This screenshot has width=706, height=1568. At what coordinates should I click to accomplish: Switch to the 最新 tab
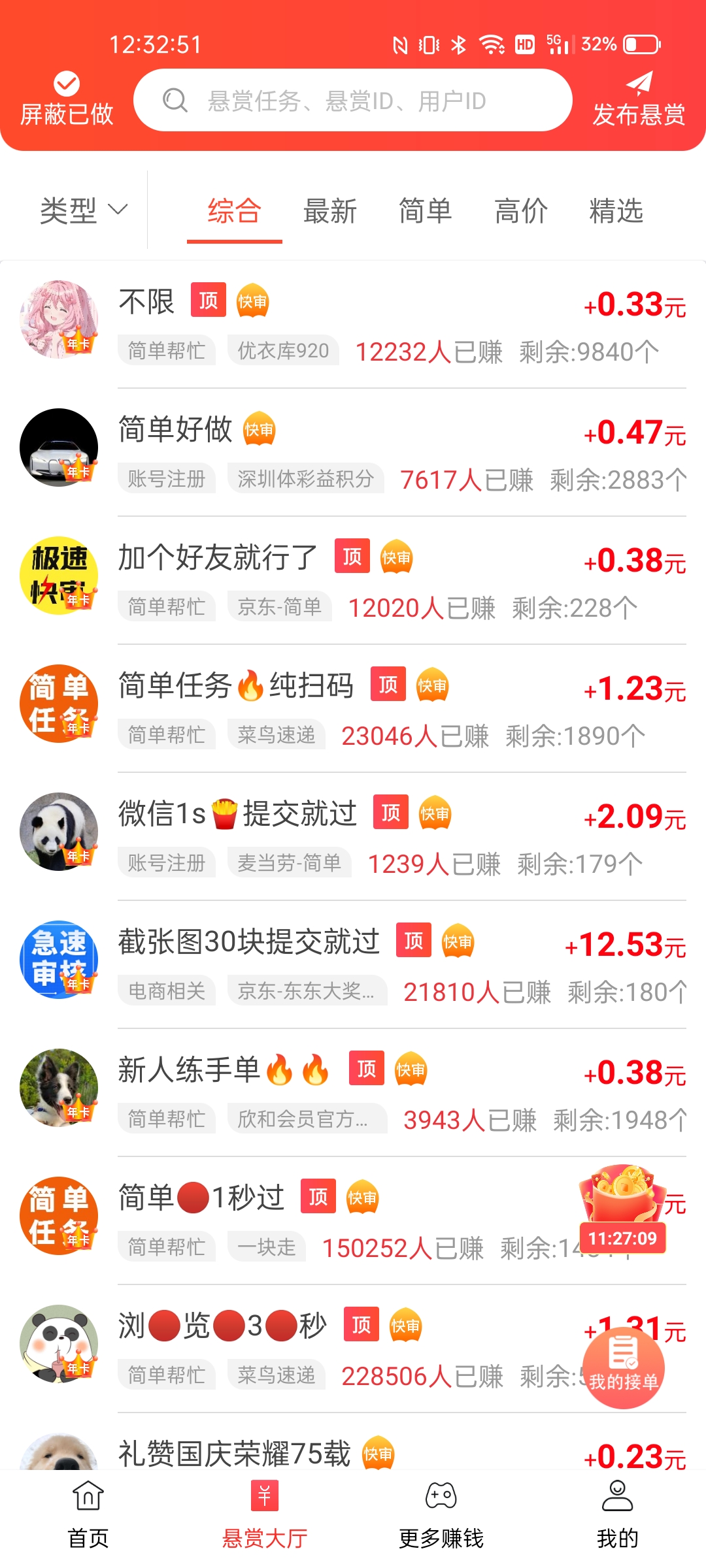pyautogui.click(x=329, y=212)
